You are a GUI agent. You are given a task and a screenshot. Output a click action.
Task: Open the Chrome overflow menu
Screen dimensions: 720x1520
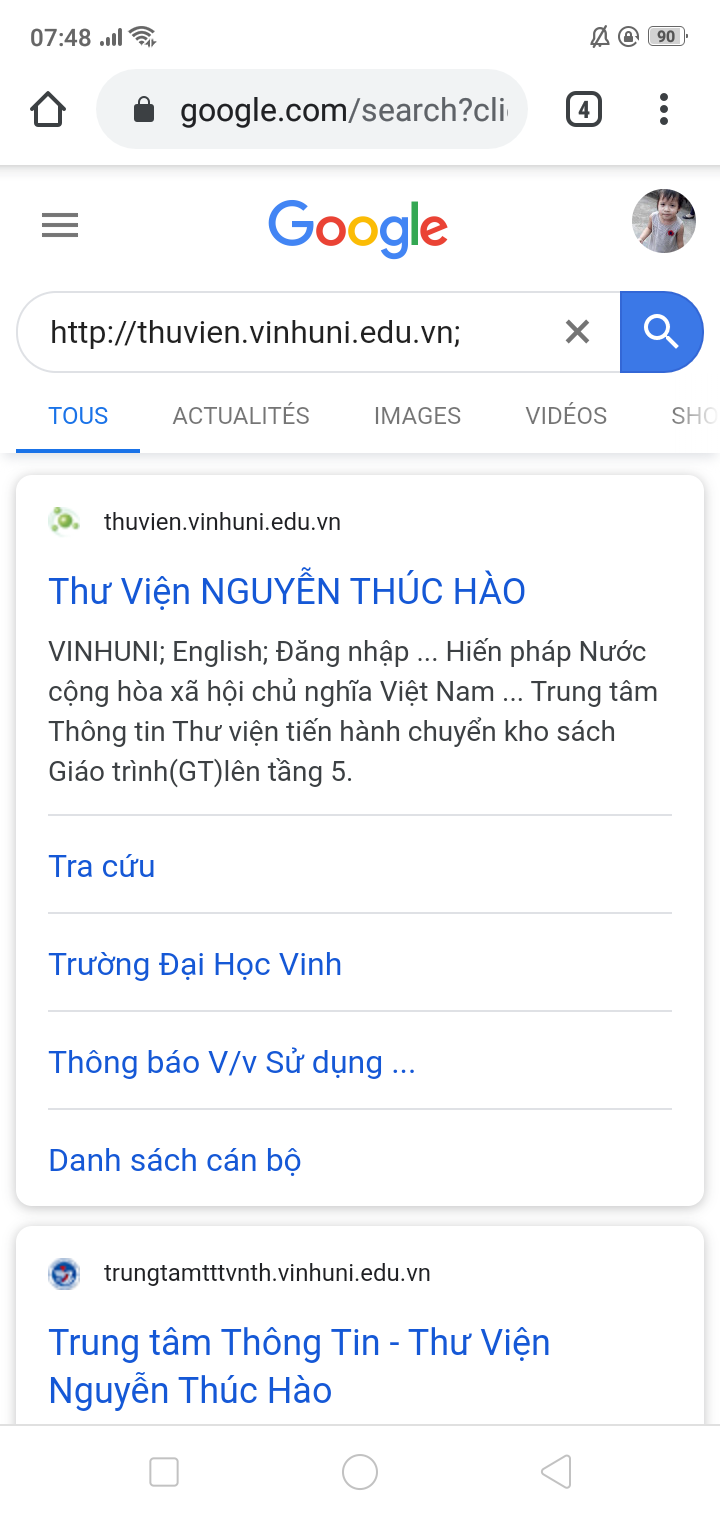[663, 109]
